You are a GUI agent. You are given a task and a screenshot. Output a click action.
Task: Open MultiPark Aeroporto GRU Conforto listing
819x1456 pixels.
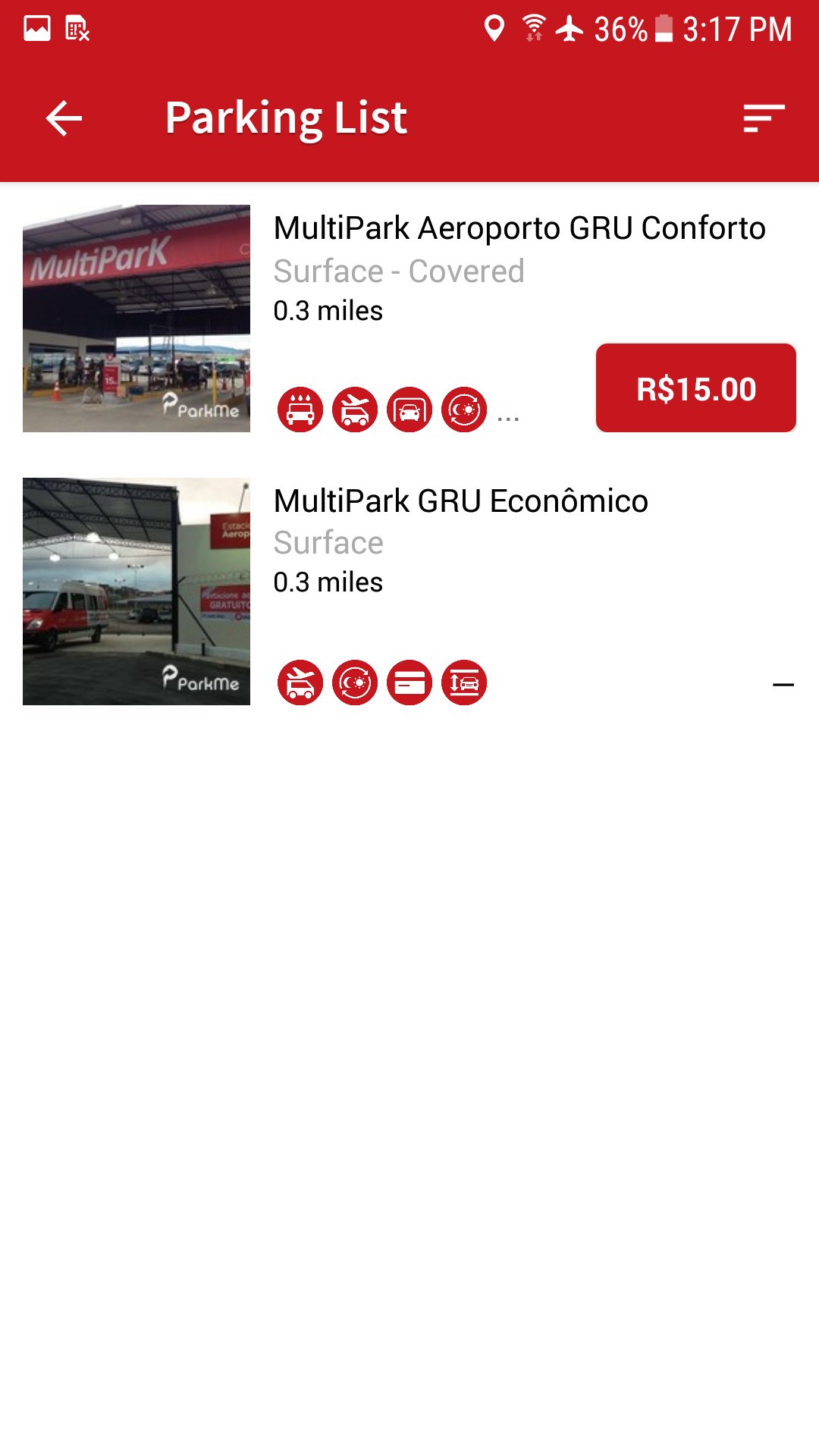point(519,228)
